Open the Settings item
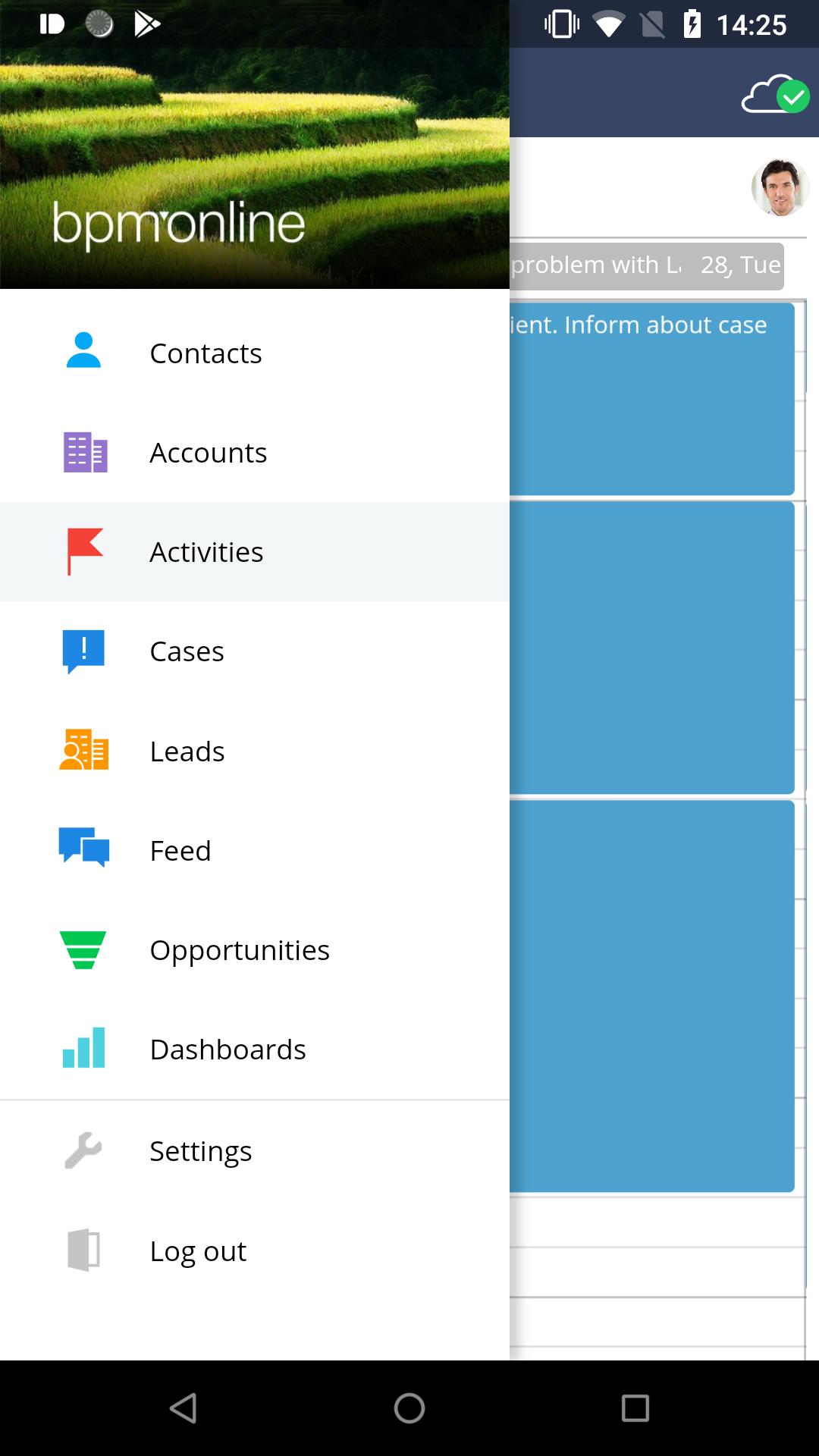This screenshot has width=819, height=1456. tap(200, 1151)
